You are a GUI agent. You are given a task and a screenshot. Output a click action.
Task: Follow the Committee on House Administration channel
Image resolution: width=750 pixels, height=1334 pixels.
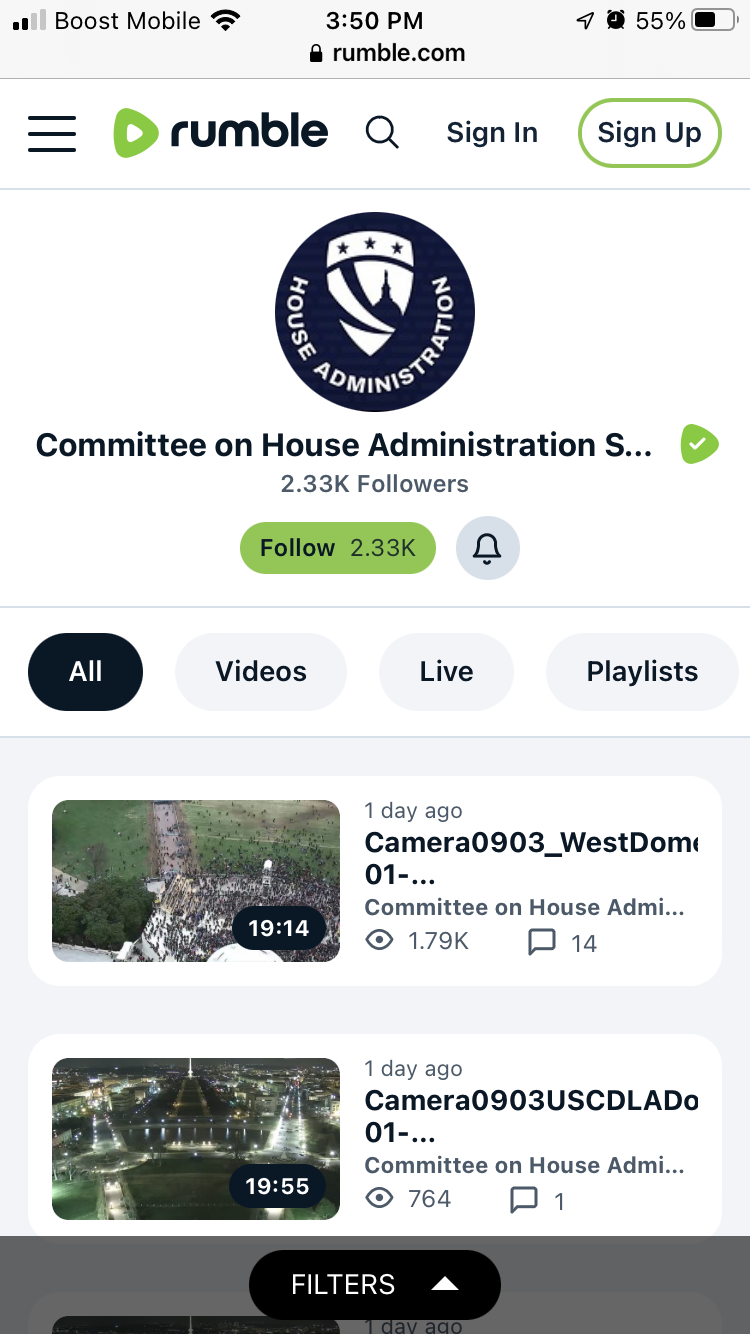pos(338,548)
